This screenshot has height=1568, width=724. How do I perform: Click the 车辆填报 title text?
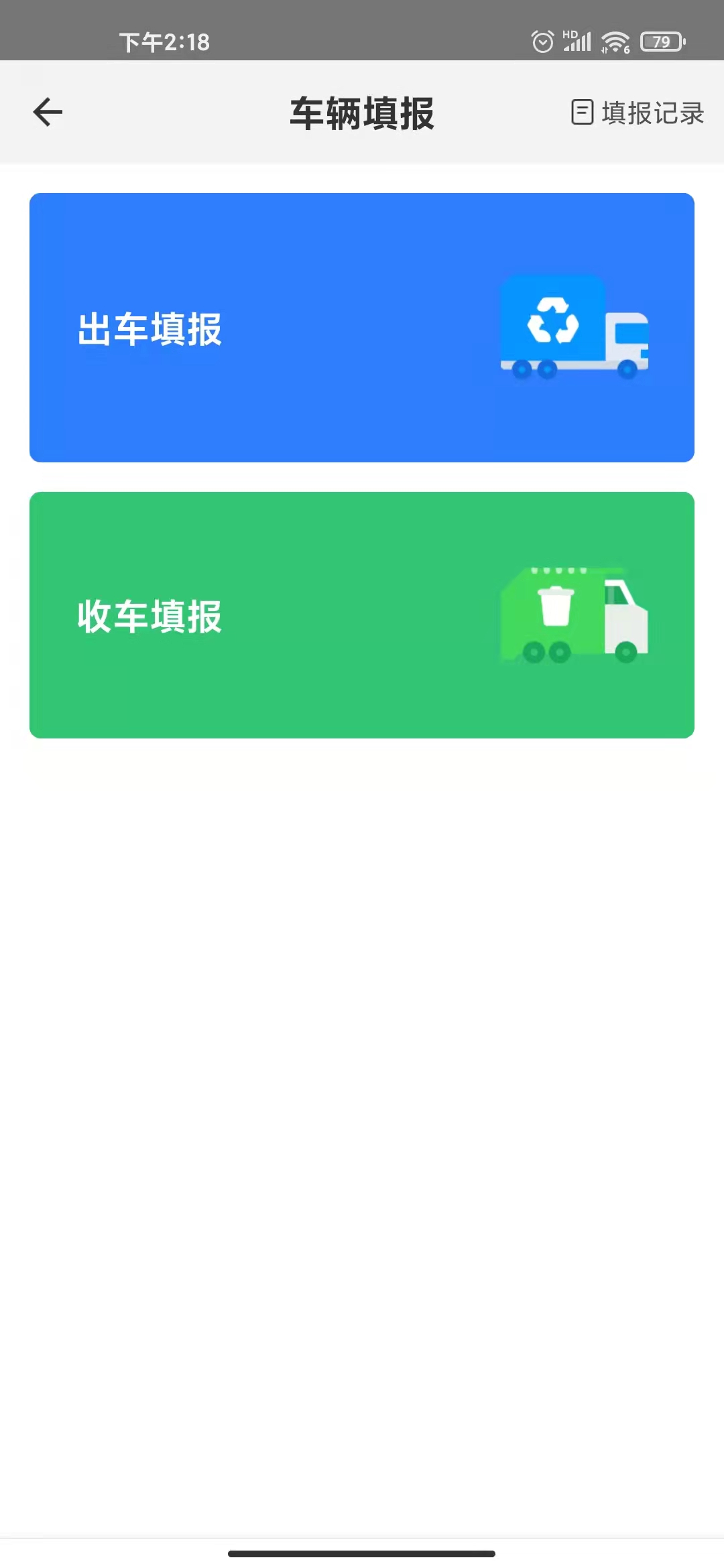tap(362, 112)
